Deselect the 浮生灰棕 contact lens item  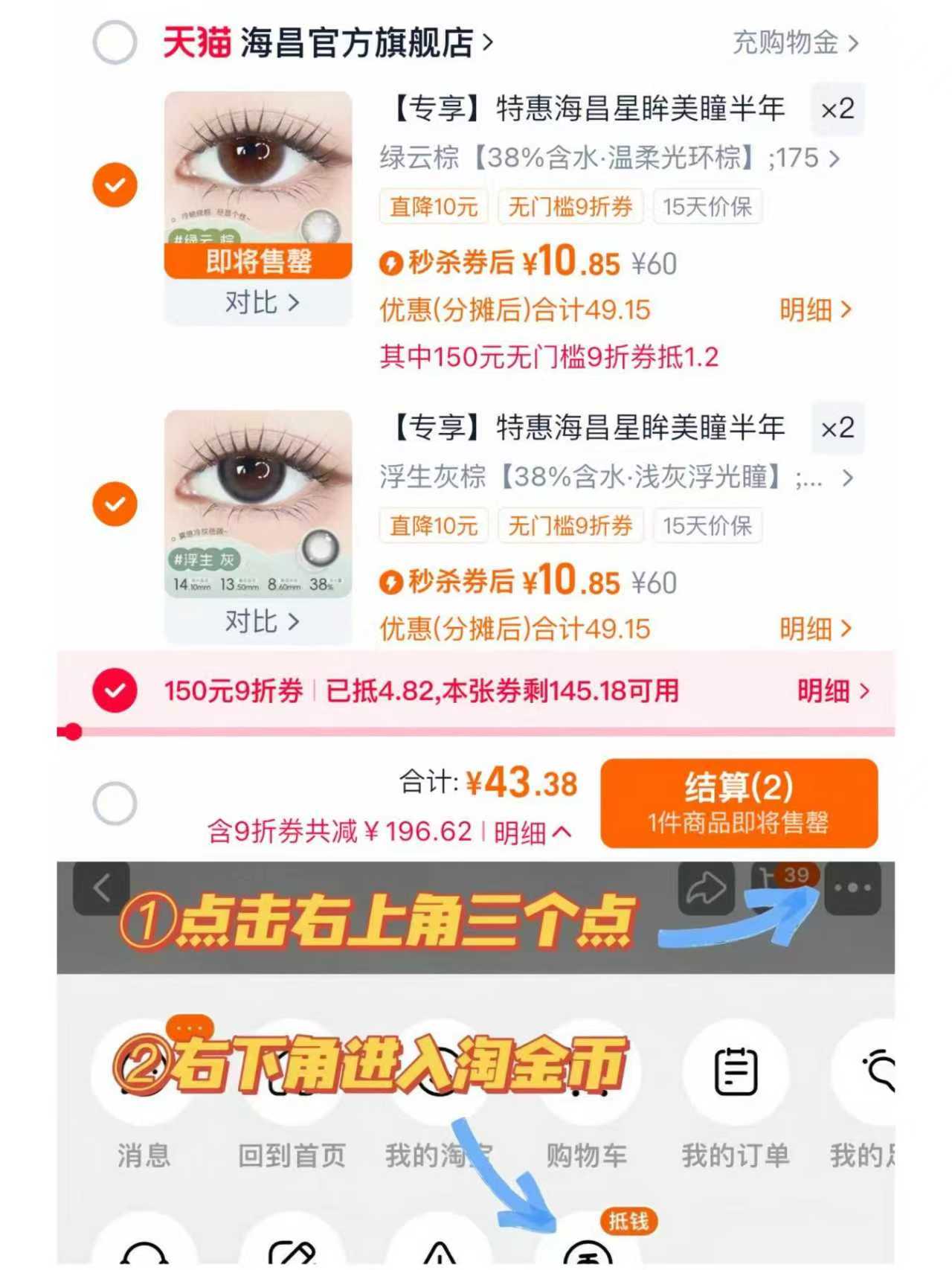click(115, 503)
